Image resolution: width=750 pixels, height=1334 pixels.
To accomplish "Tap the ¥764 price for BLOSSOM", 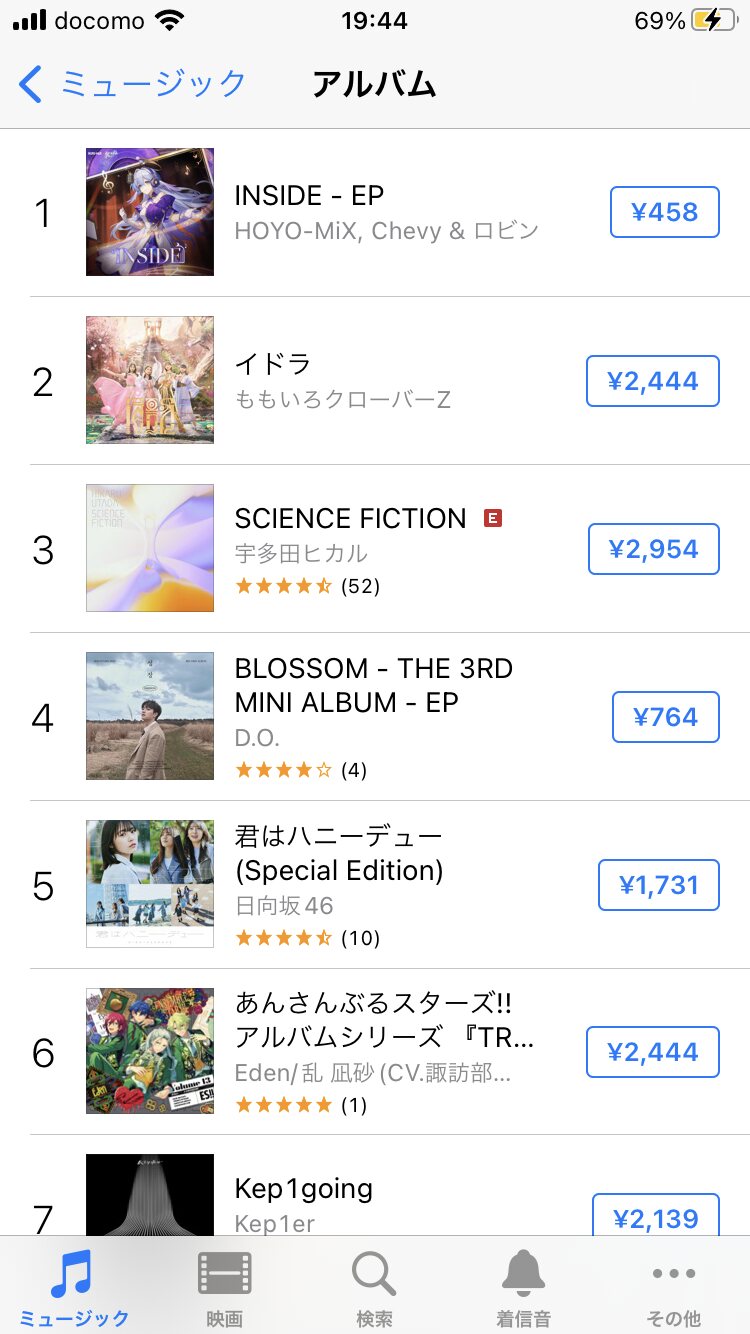I will [665, 717].
